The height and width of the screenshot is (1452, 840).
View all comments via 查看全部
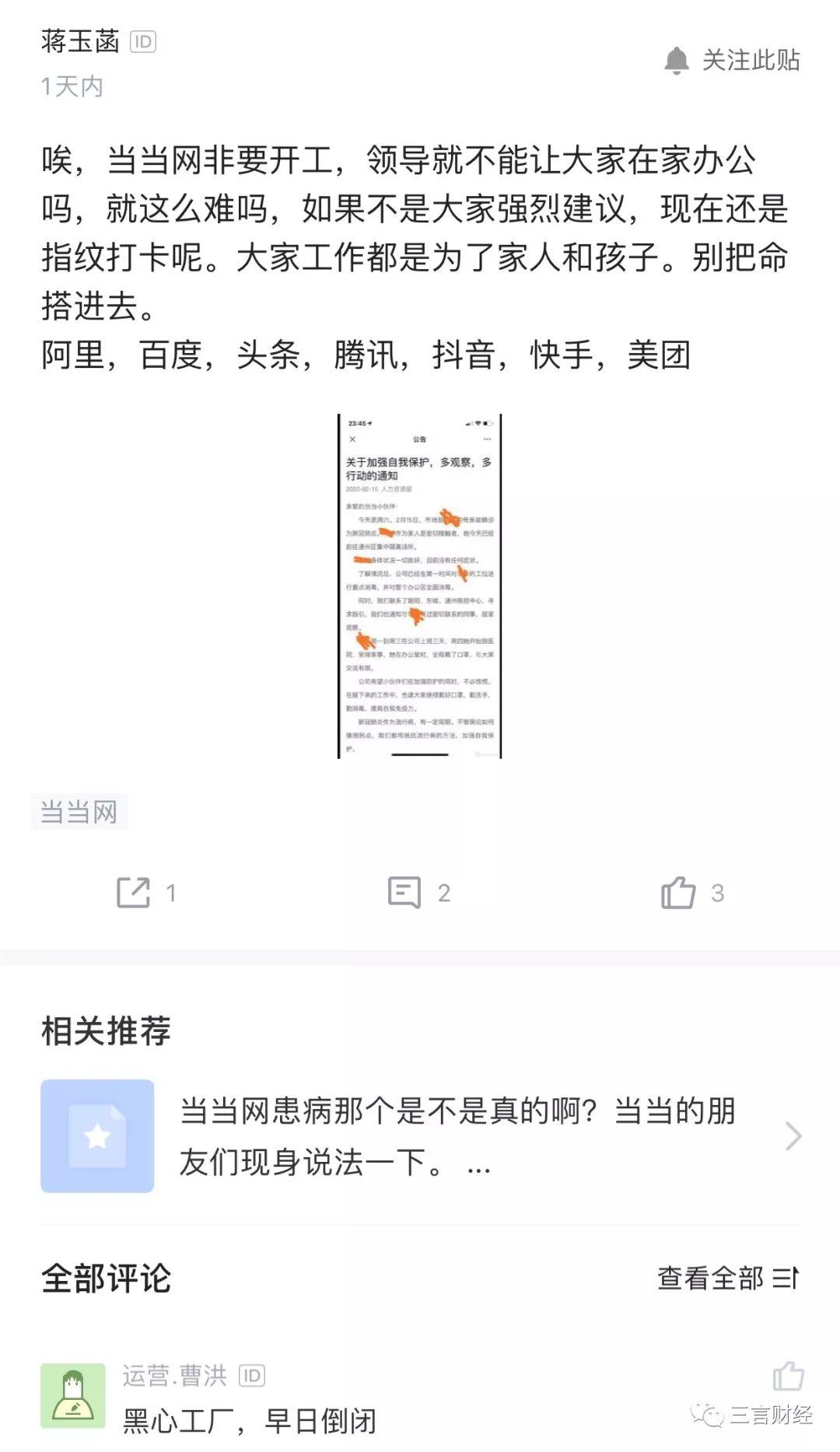click(727, 1278)
